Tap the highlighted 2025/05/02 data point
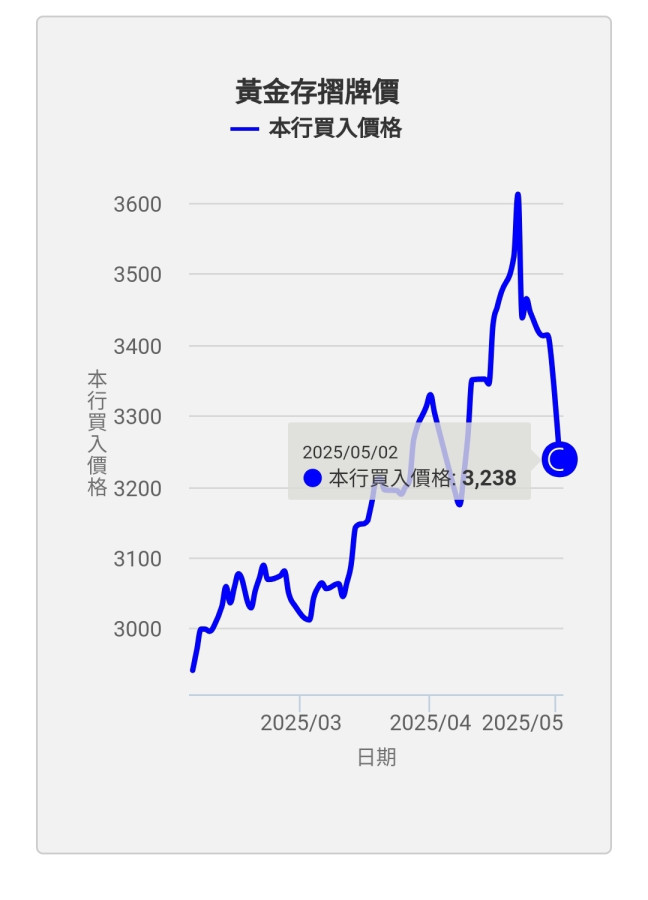The image size is (648, 900). (x=559, y=459)
